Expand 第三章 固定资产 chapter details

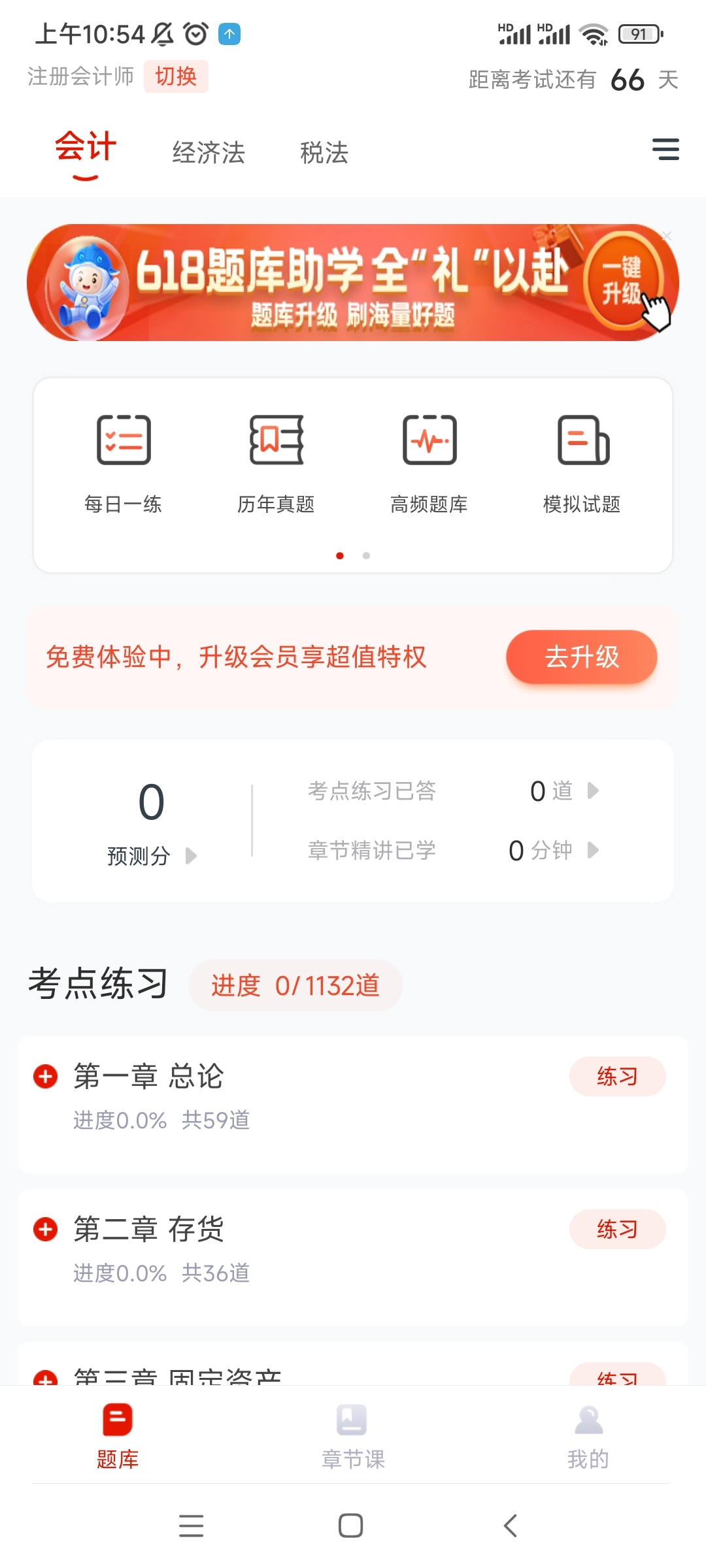coord(44,1379)
